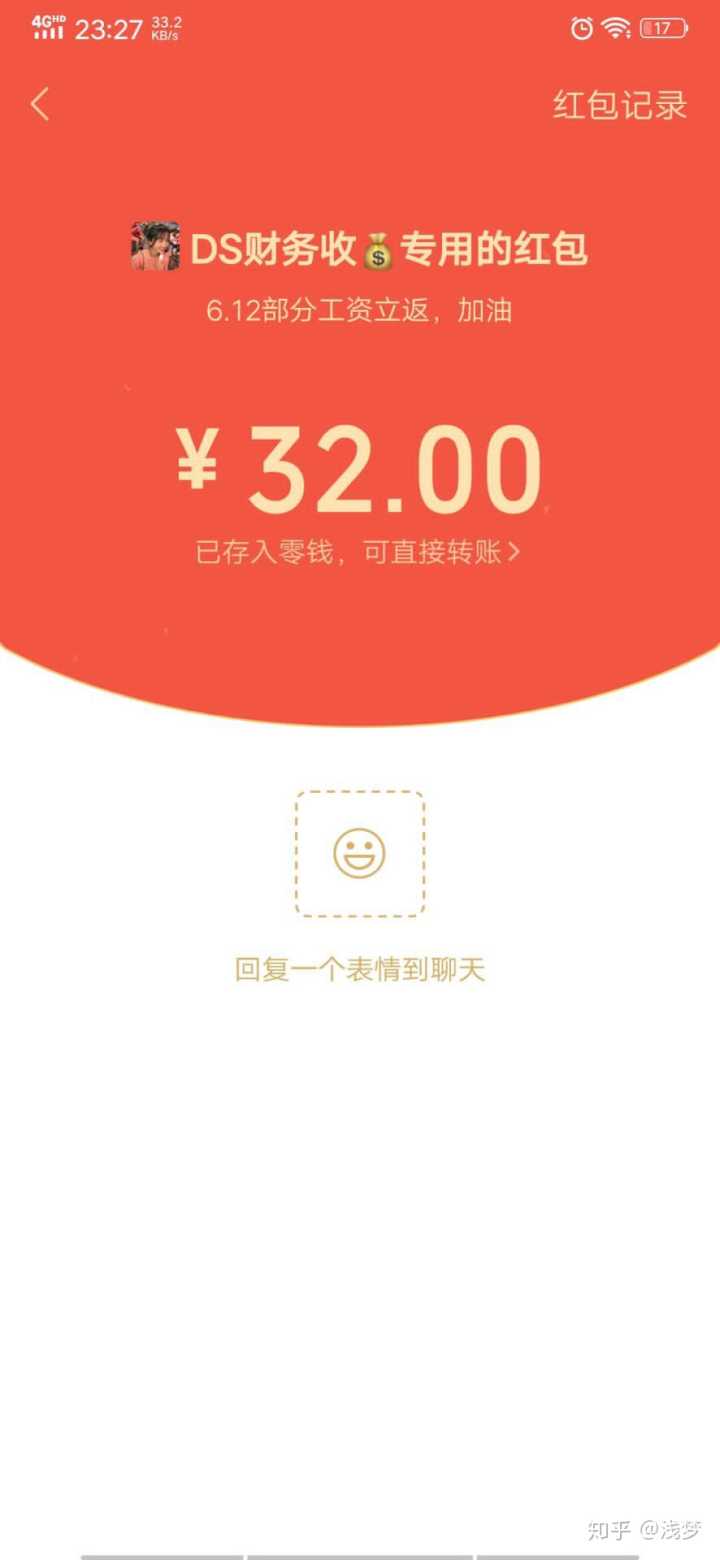The width and height of the screenshot is (720, 1560).
Task: Go back using the top-left arrow
Action: click(x=40, y=104)
